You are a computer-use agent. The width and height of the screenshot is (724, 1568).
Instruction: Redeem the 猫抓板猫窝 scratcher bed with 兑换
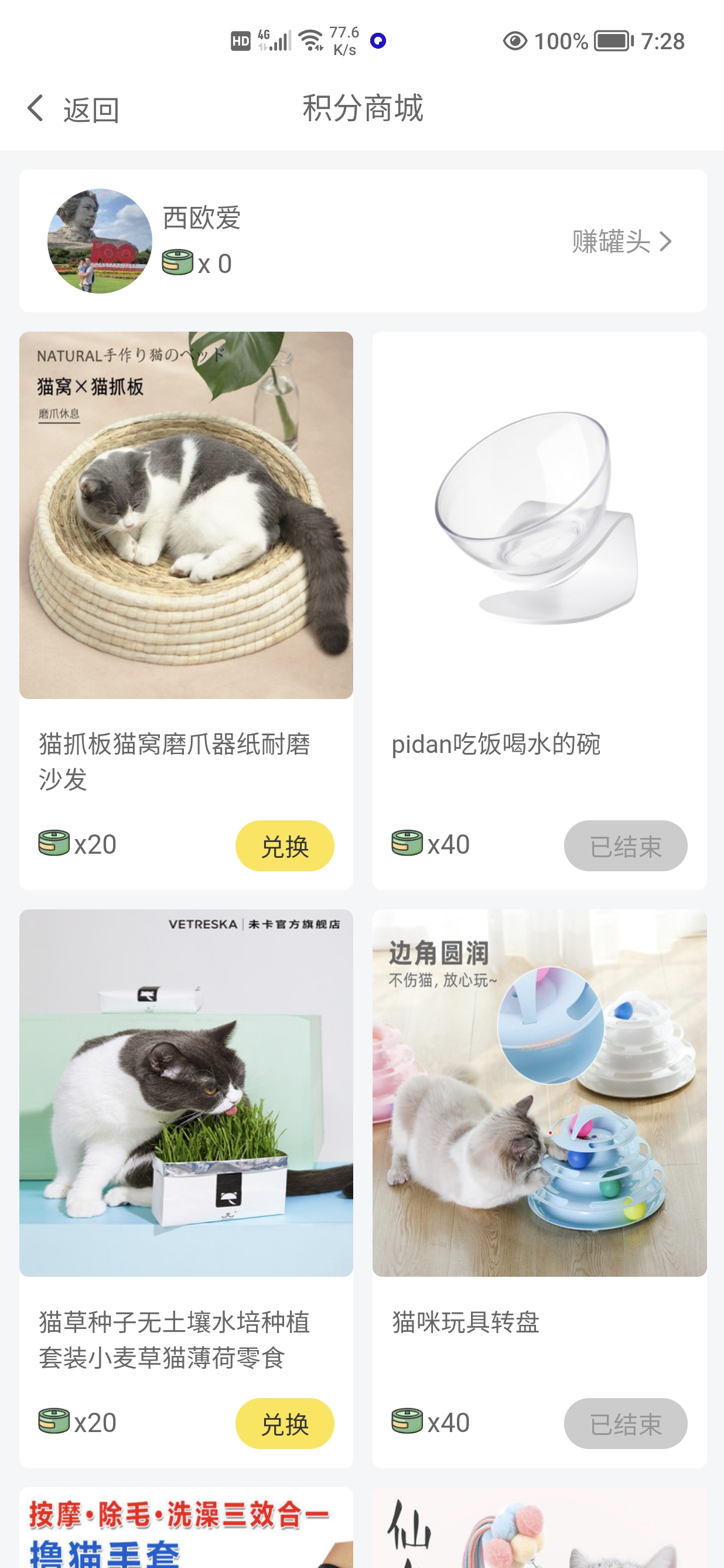pyautogui.click(x=285, y=846)
